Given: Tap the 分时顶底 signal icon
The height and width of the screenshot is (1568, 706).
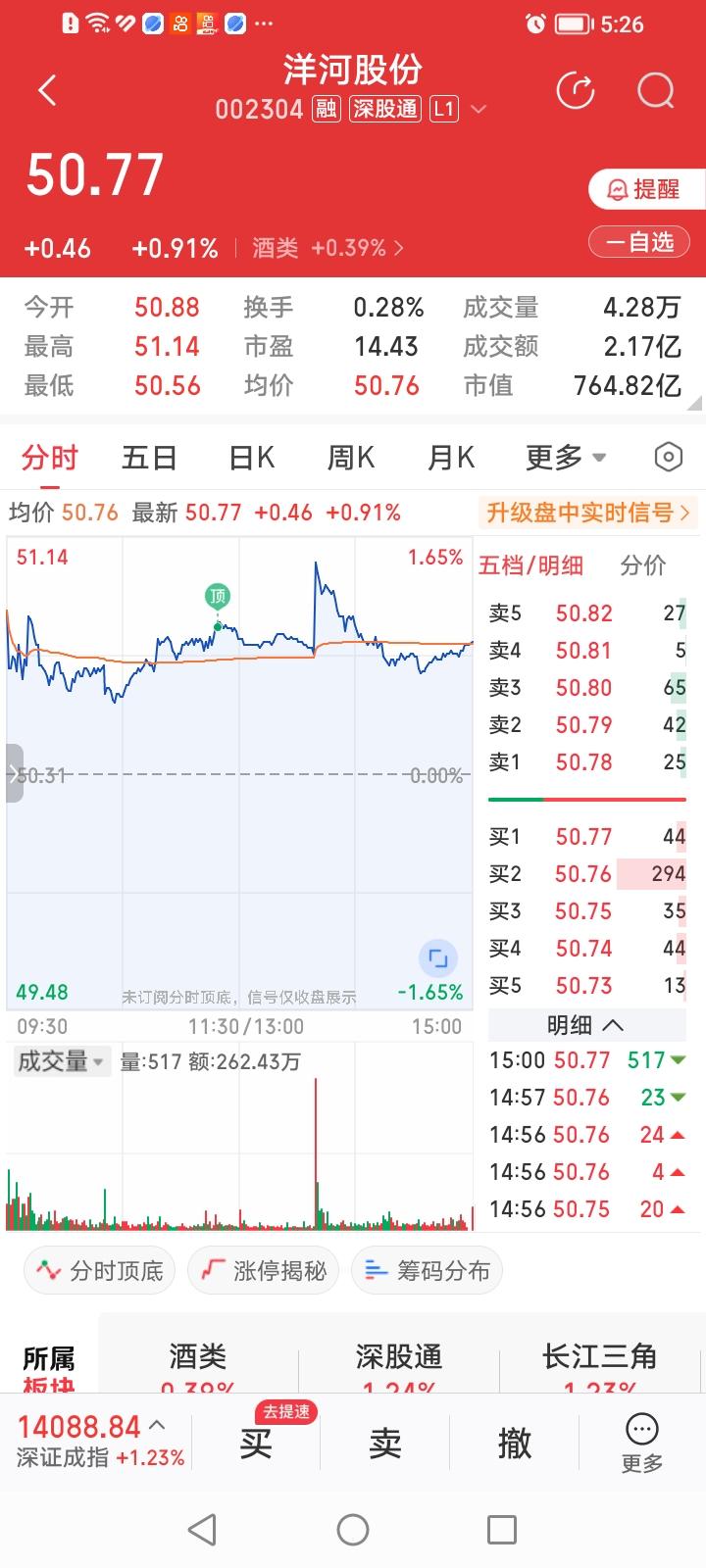Looking at the screenshot, I should [98, 1269].
